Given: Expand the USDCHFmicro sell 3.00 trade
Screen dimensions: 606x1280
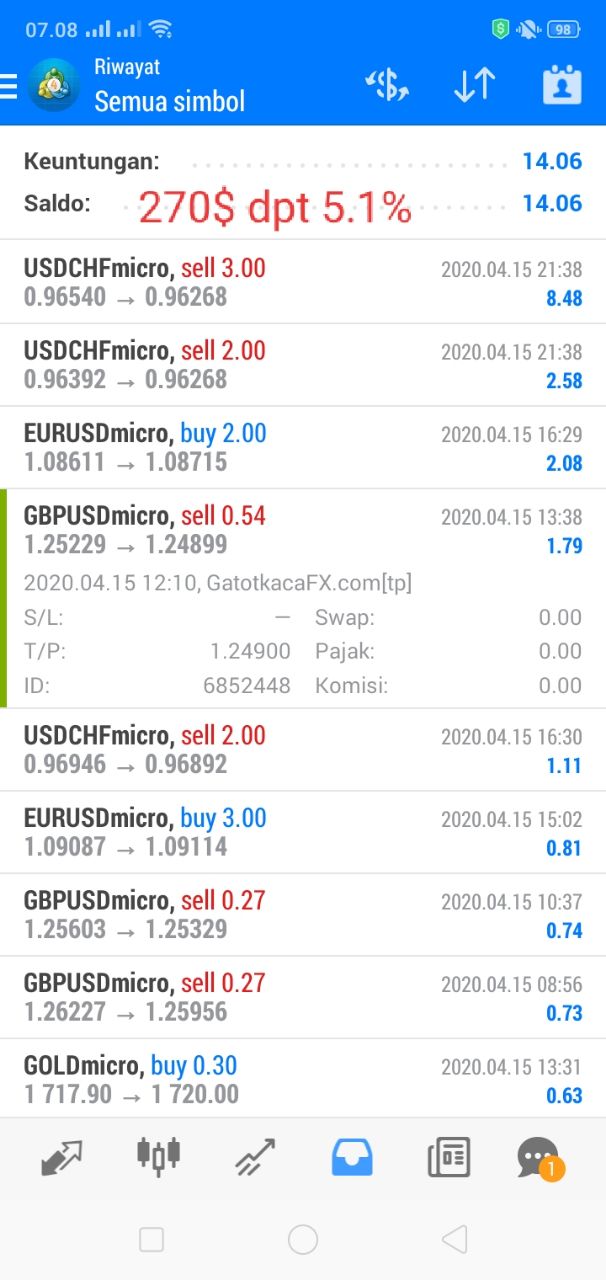Looking at the screenshot, I should point(302,282).
